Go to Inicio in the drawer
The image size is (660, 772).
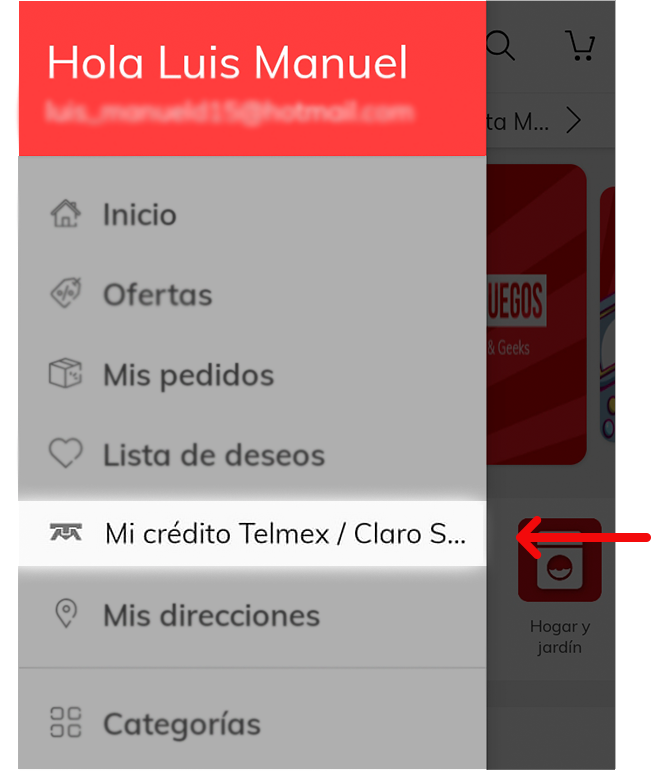tap(139, 215)
